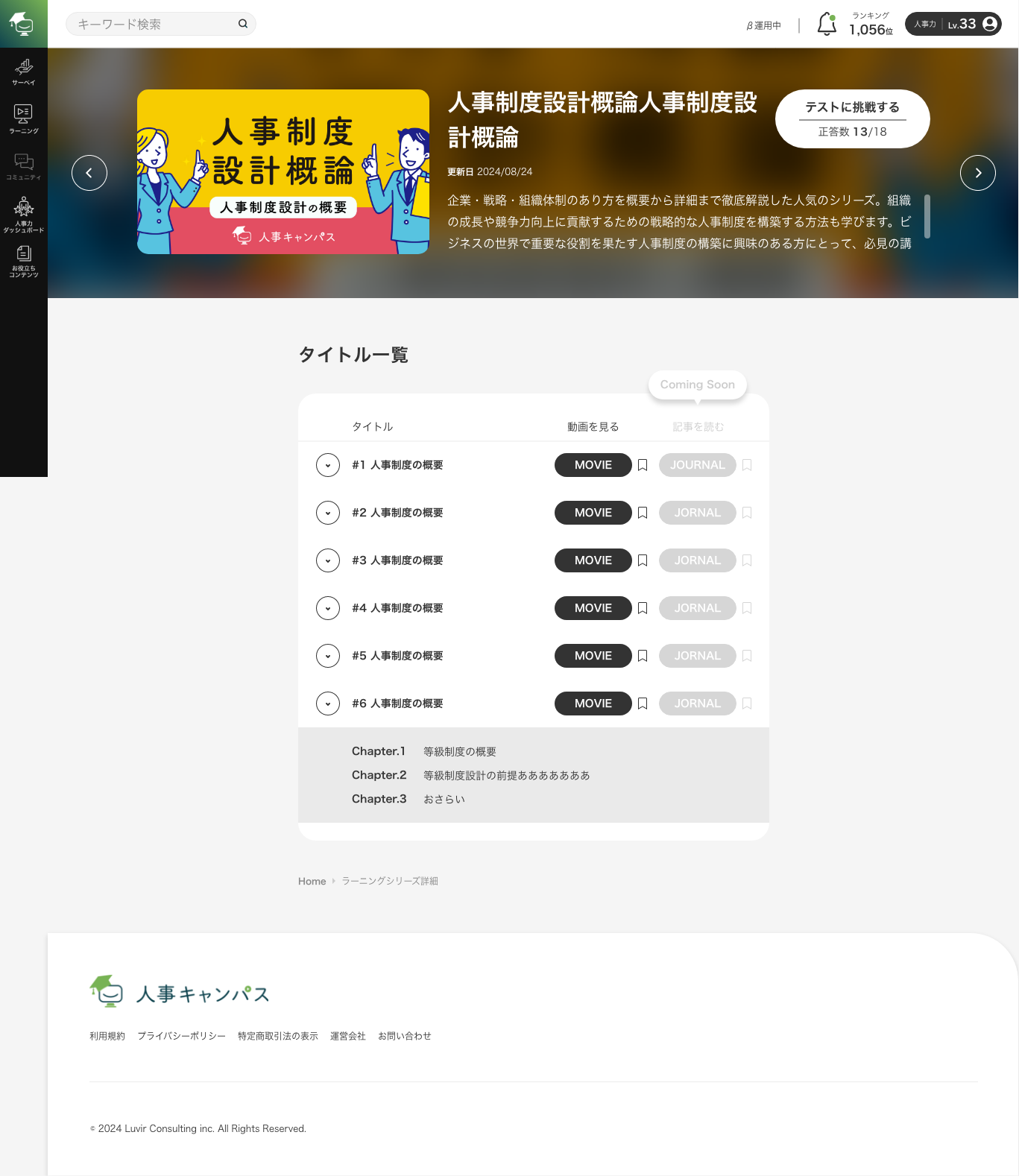Go to the previous banner slide
Image resolution: width=1019 pixels, height=1176 pixels.
pos(89,173)
